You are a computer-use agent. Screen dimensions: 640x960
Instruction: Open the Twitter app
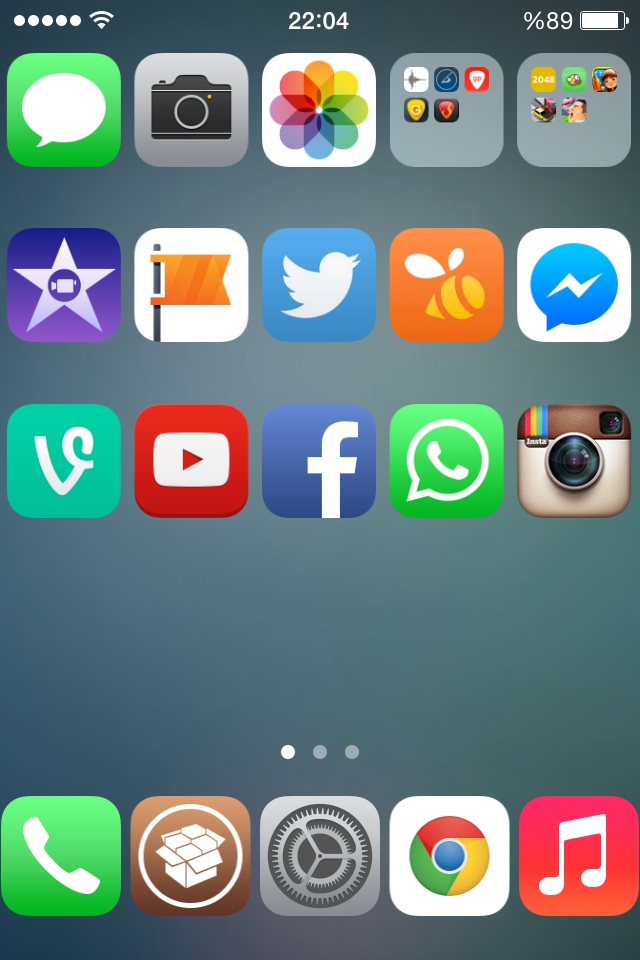319,285
